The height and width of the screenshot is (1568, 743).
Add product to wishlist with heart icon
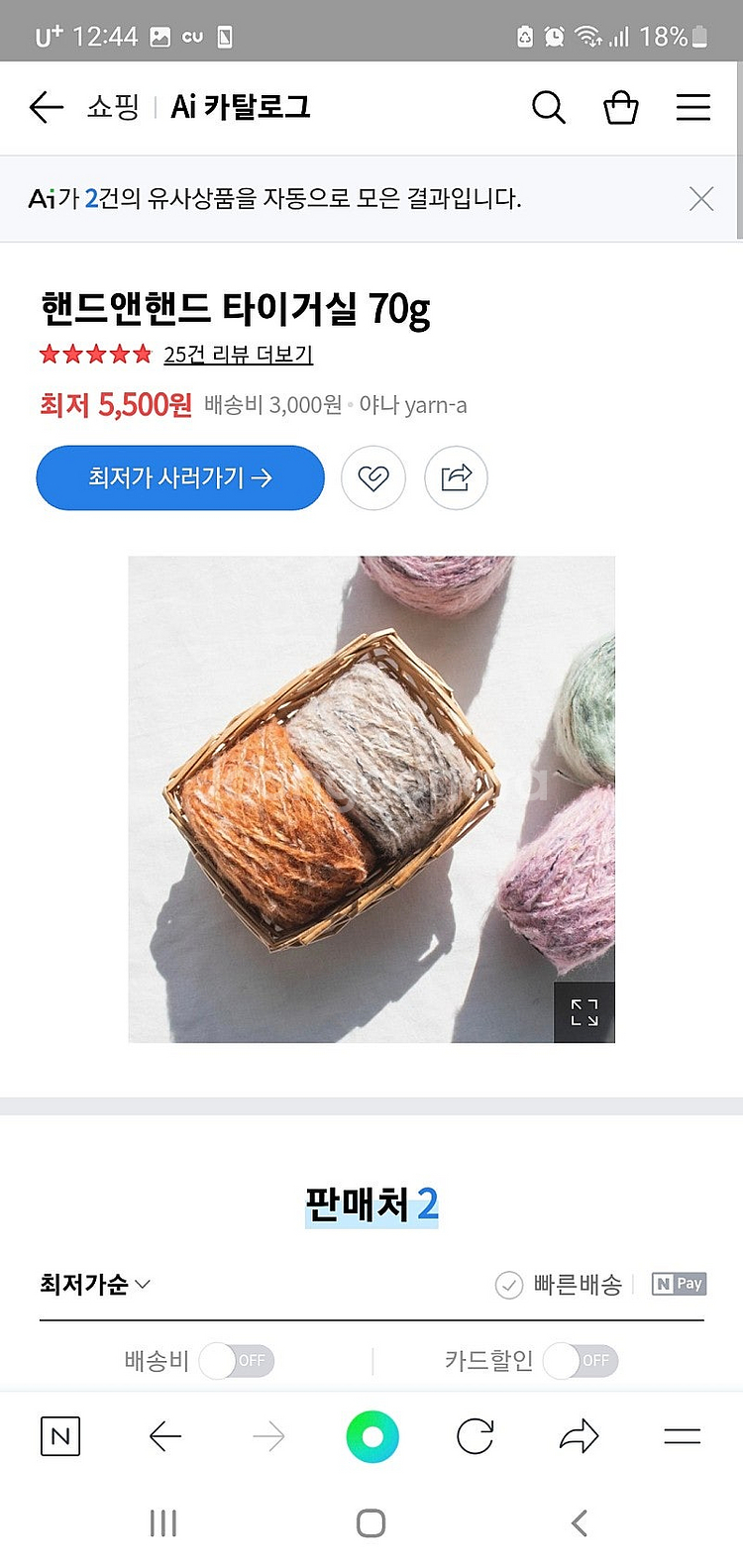373,478
